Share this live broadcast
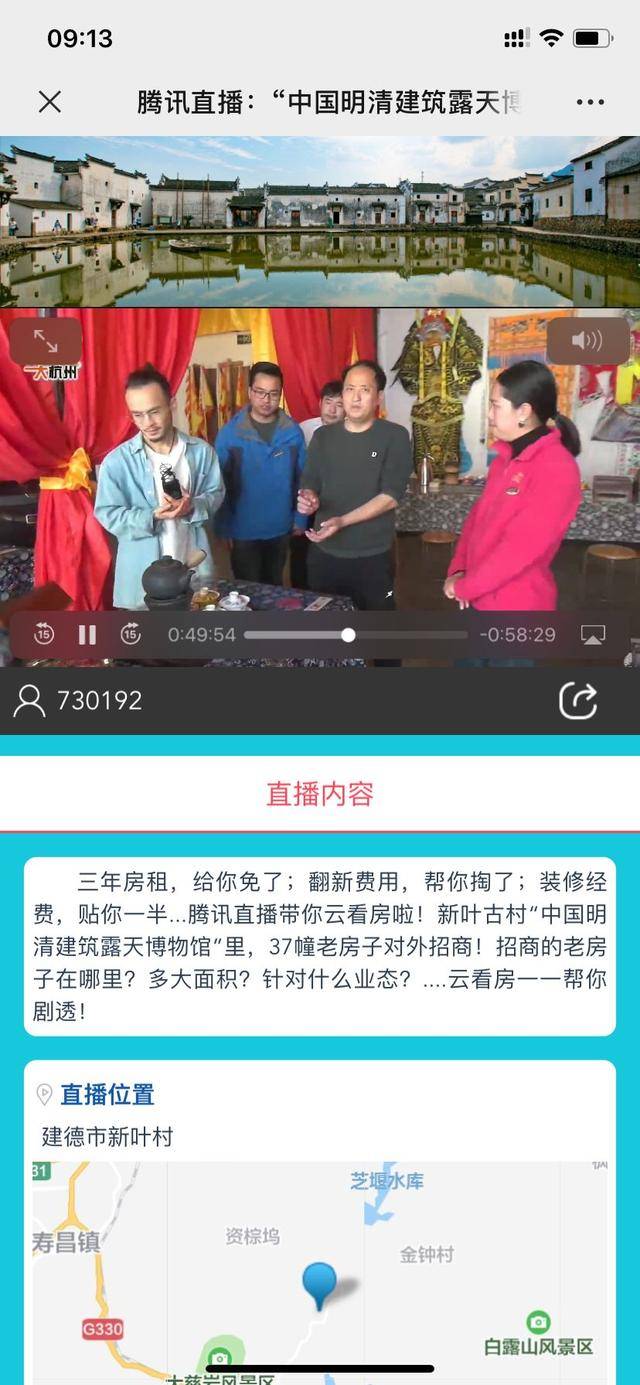 (578, 701)
